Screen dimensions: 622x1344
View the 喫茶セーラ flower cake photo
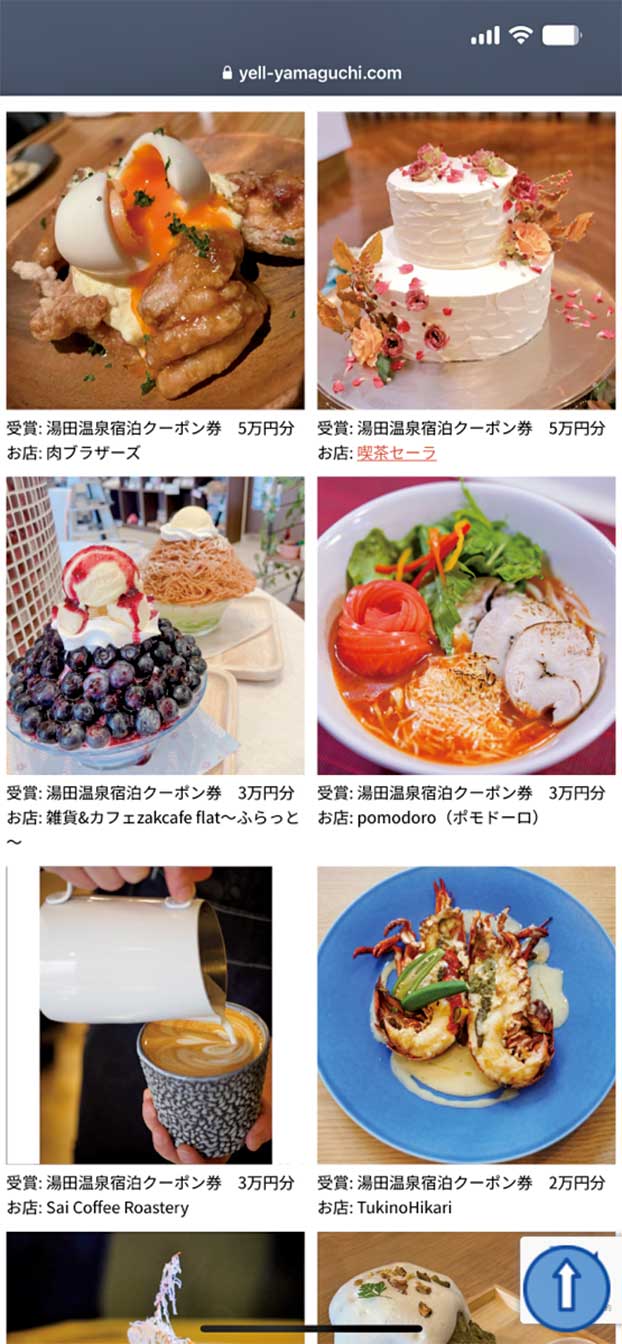tap(466, 260)
